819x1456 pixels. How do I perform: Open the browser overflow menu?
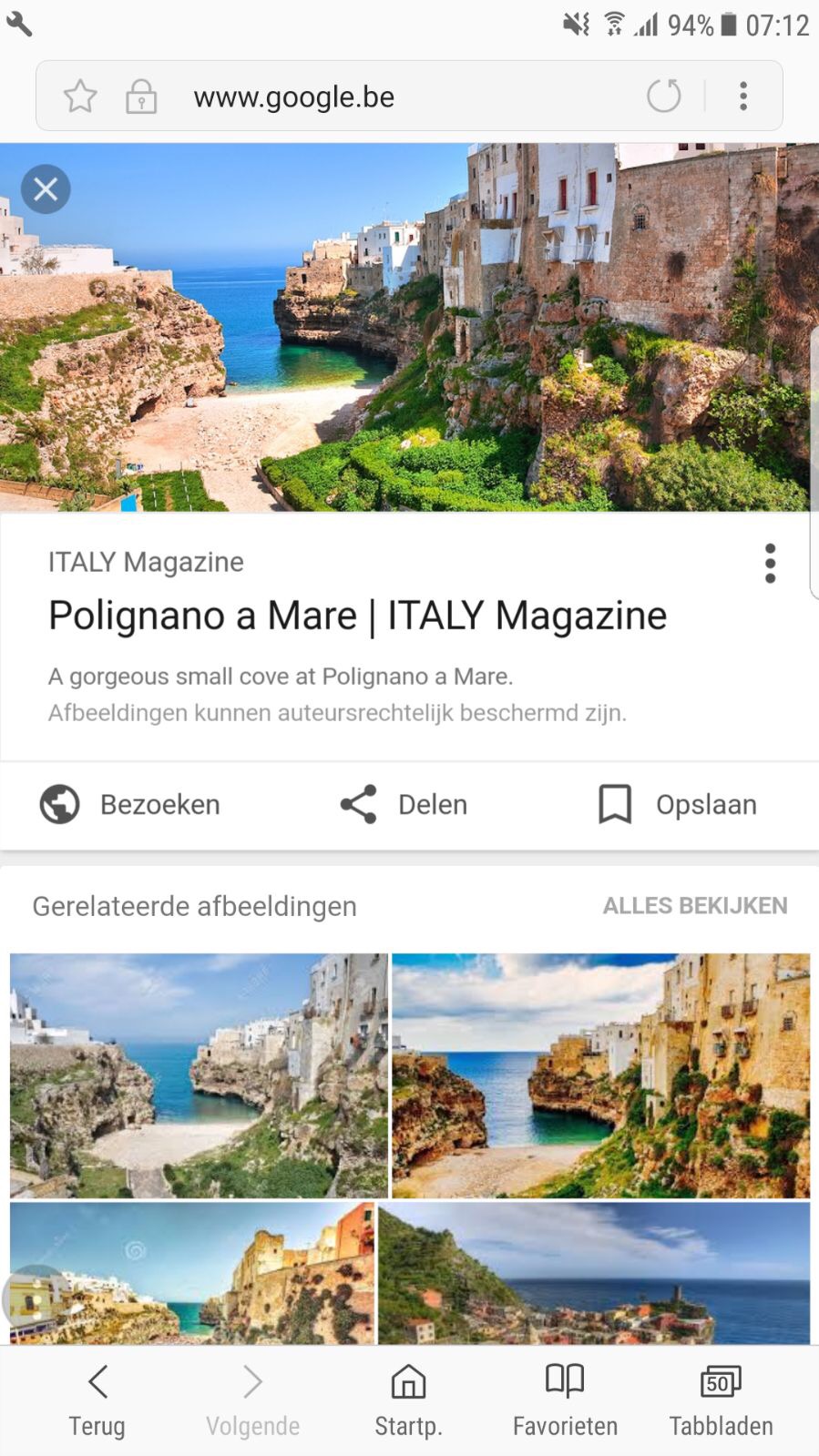743,96
